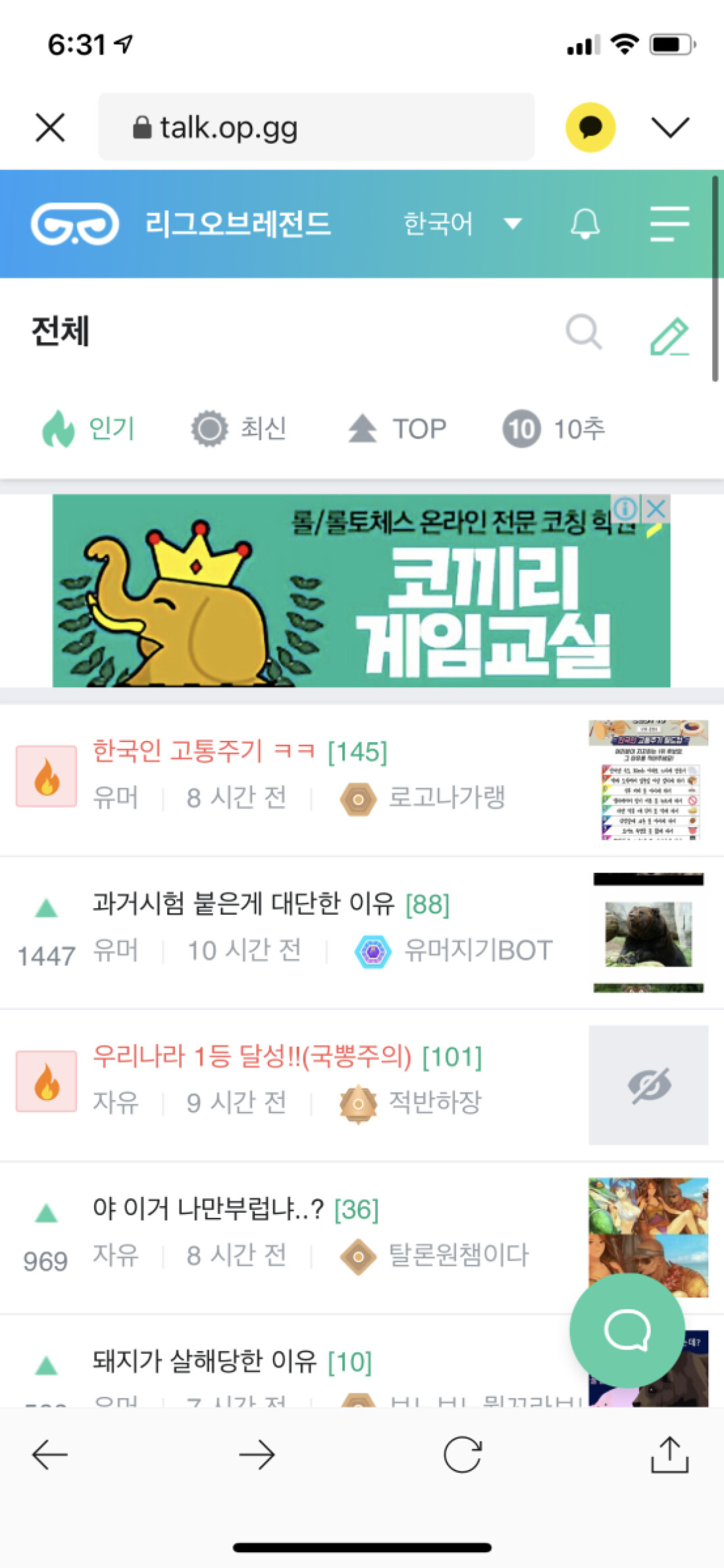Image resolution: width=724 pixels, height=1568 pixels.
Task: Tap the talk.op.gg address bar
Action: pyautogui.click(x=316, y=127)
